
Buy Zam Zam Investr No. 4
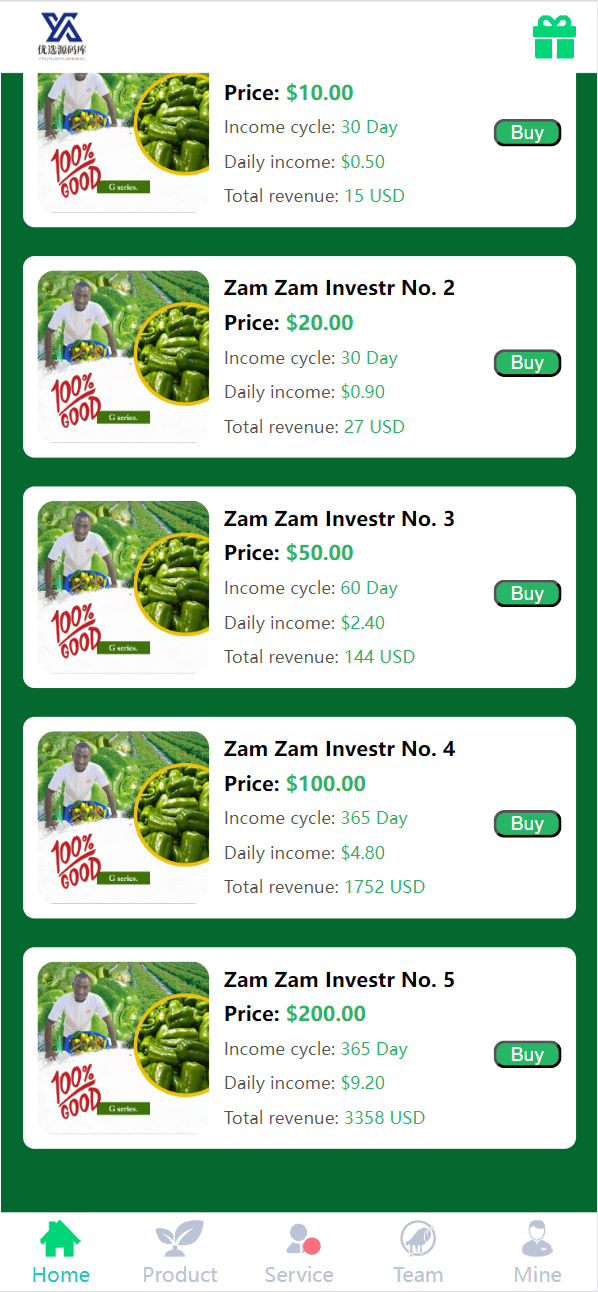(x=527, y=824)
